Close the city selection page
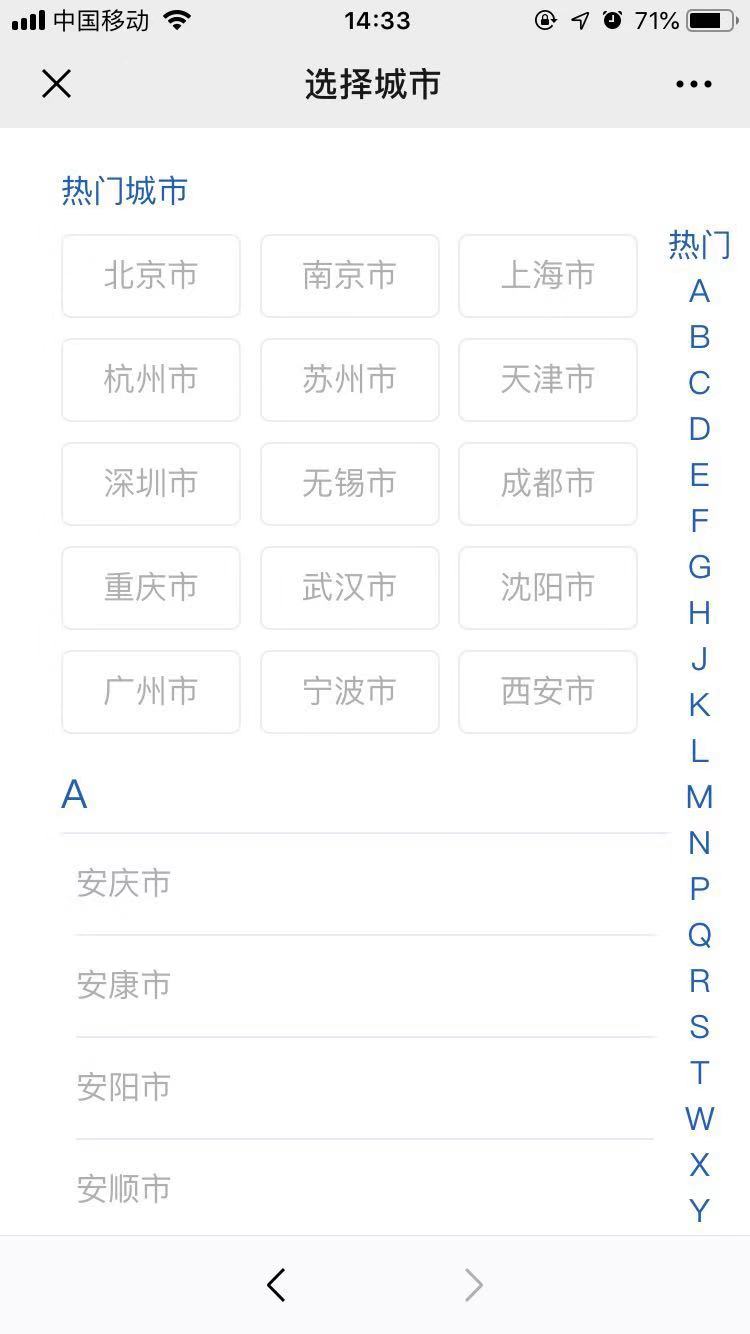 pos(57,84)
